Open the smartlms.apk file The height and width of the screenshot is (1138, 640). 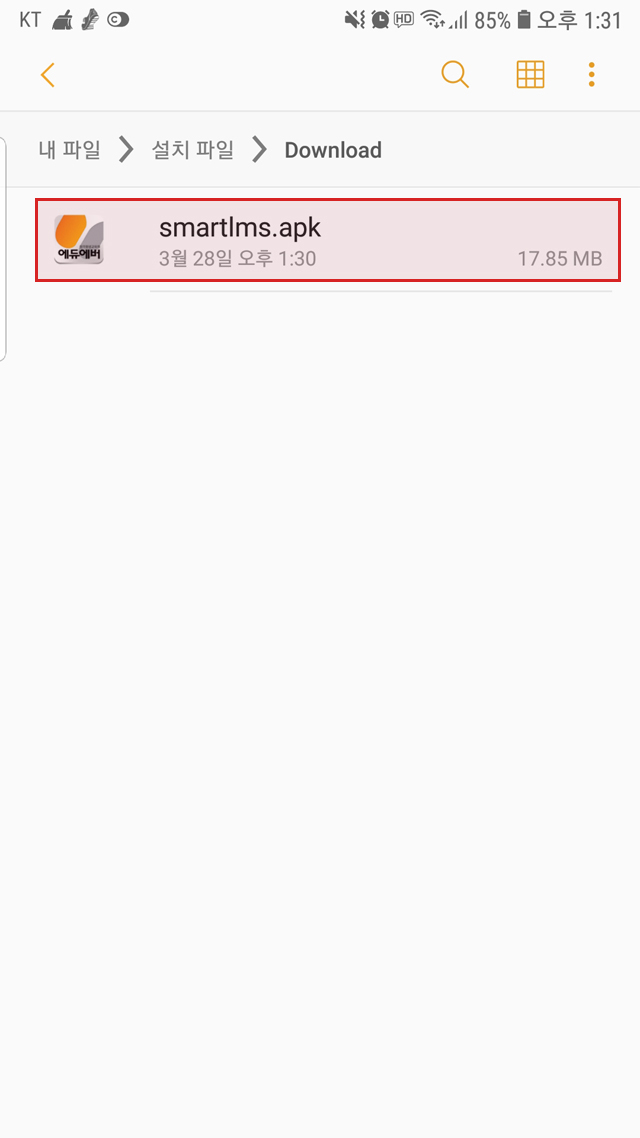click(x=328, y=240)
